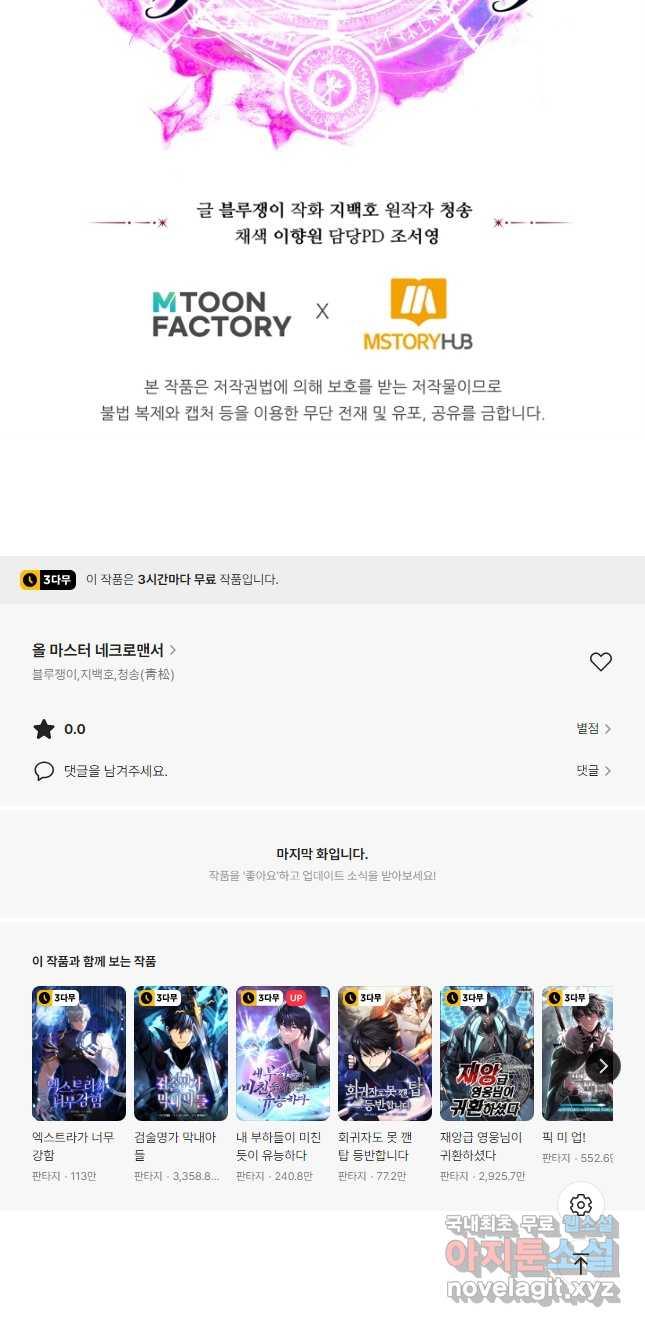Open viewer settings gear icon

581,1205
